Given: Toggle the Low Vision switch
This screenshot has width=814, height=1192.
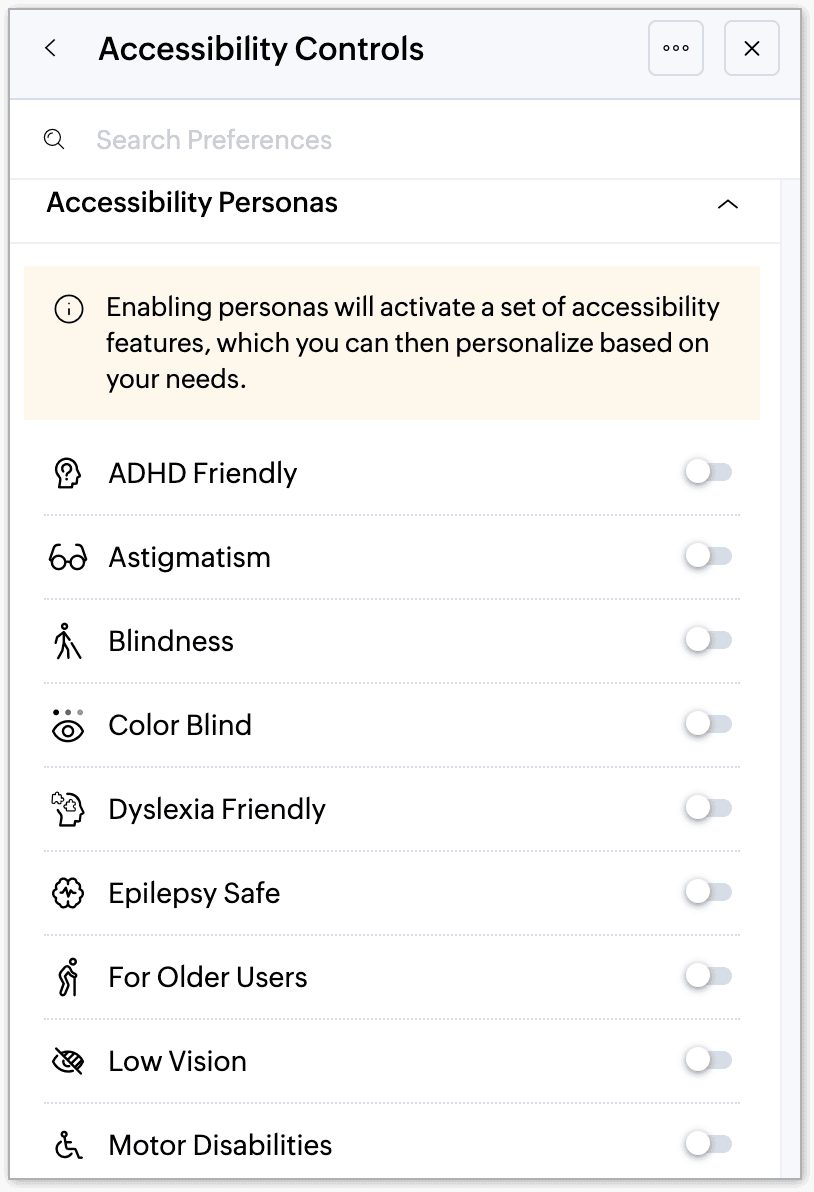Looking at the screenshot, I should coord(709,1060).
